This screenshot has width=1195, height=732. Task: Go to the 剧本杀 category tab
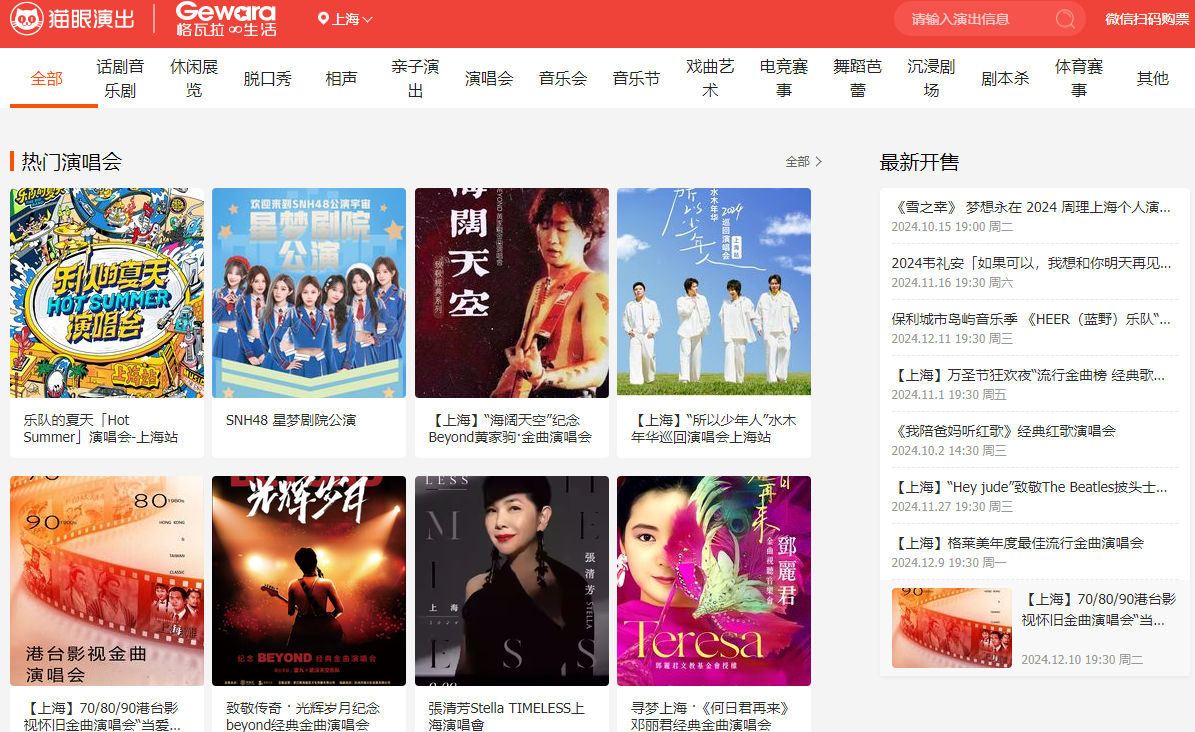click(1005, 78)
